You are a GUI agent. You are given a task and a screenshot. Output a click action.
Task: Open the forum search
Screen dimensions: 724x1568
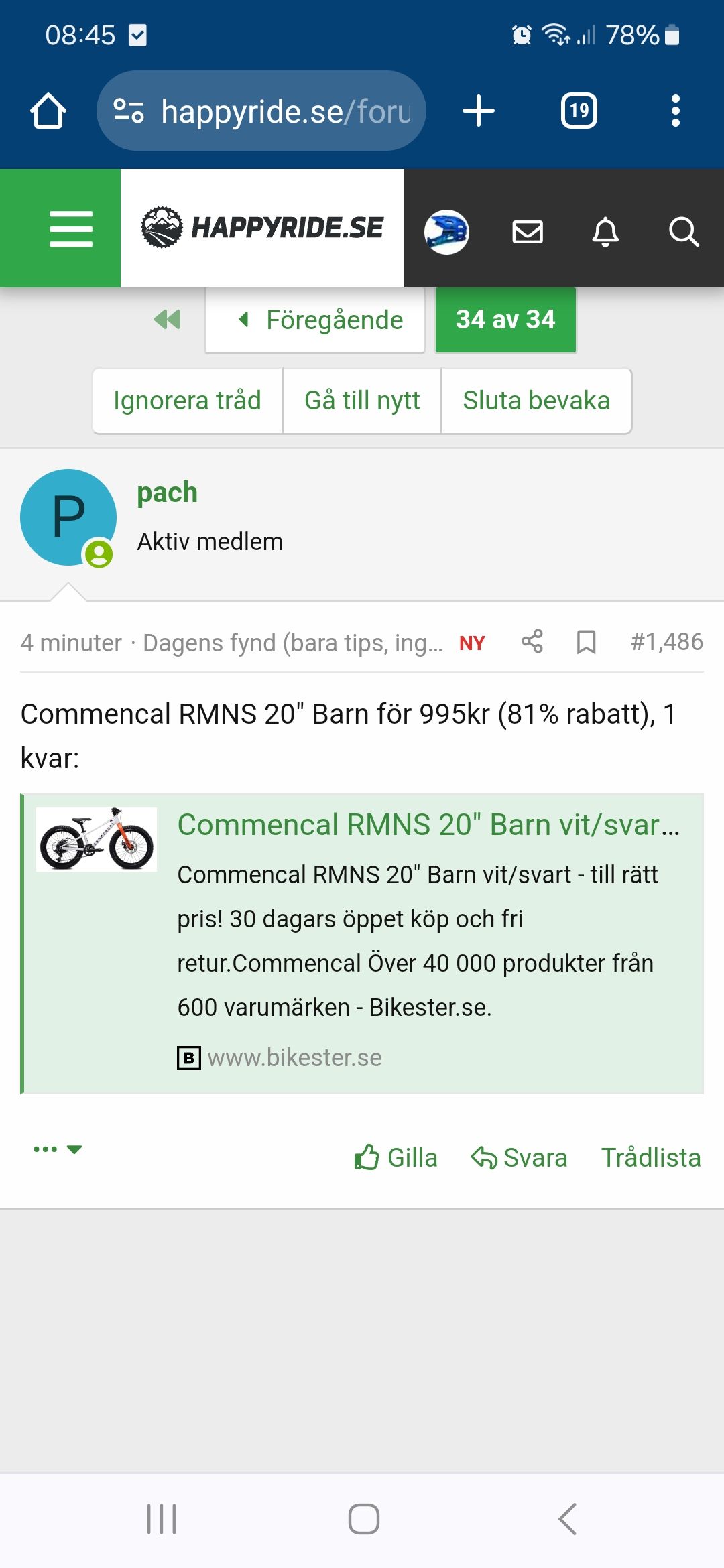[x=684, y=232]
